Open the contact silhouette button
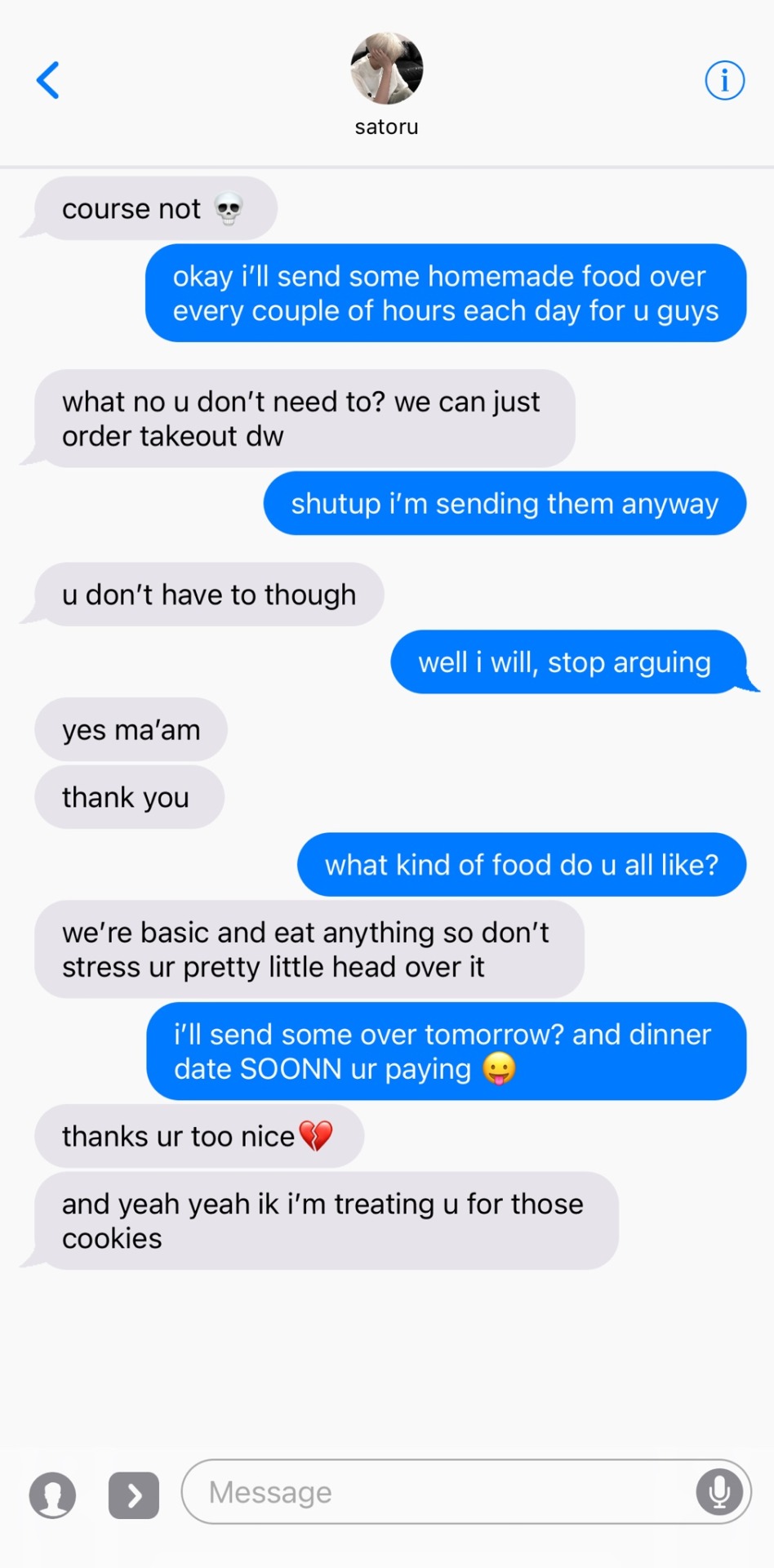The width and height of the screenshot is (774, 1568). (53, 1495)
